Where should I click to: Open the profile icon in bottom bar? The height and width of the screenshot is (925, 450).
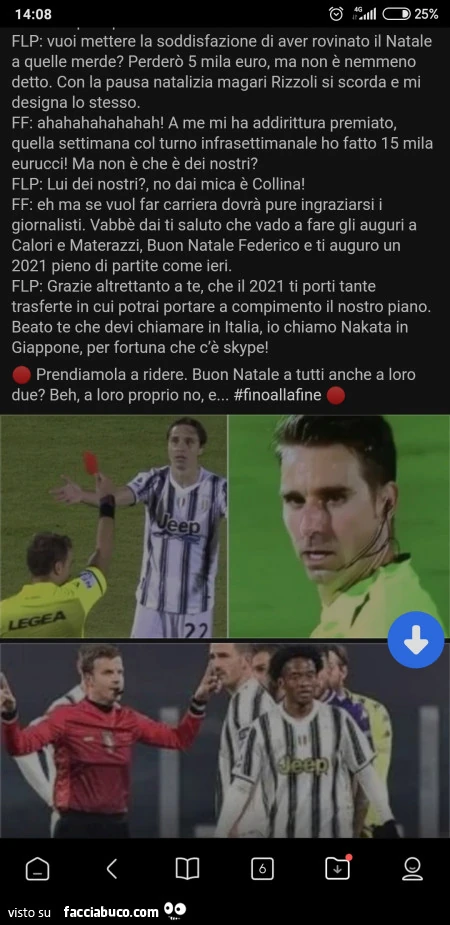[x=412, y=868]
